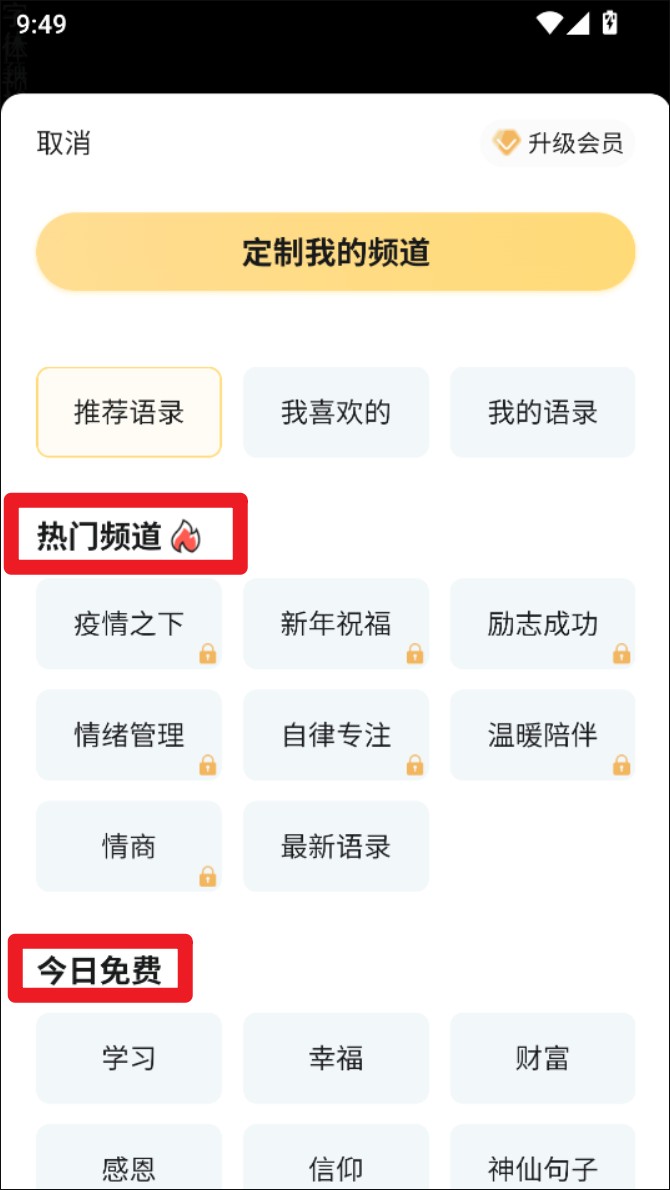Open the 升级会员 upgrade option
Viewport: 670px width, 1190px height.
[x=558, y=143]
